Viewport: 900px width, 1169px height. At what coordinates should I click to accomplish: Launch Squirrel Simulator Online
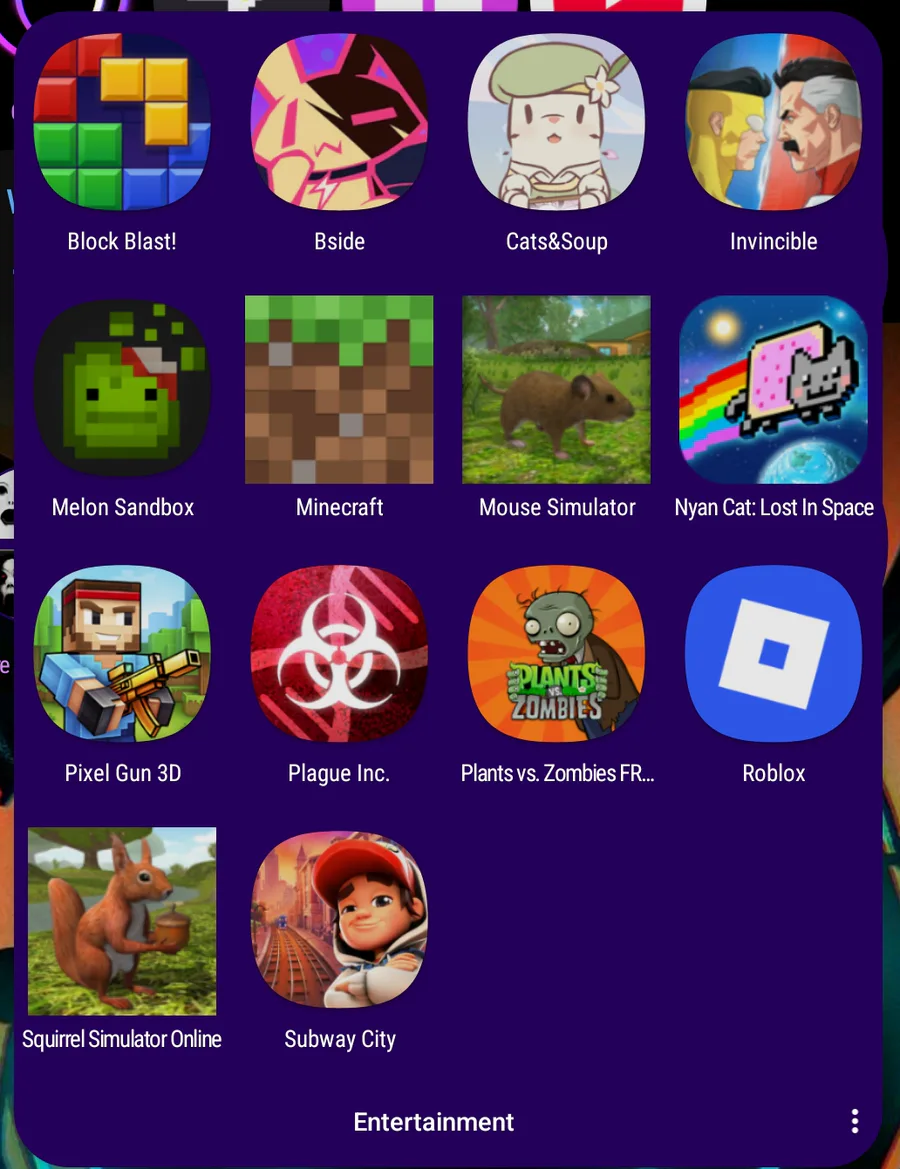click(x=122, y=921)
